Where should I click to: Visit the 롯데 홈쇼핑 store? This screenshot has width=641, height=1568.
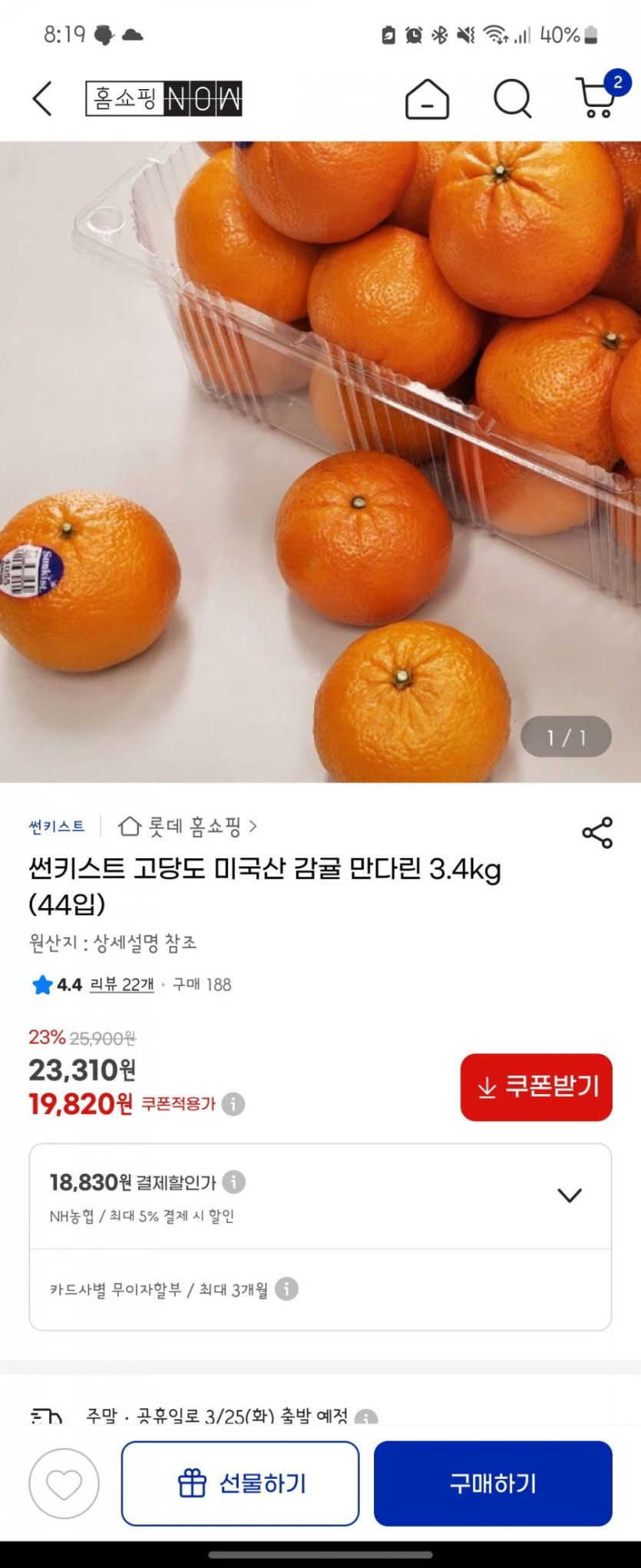(x=188, y=827)
